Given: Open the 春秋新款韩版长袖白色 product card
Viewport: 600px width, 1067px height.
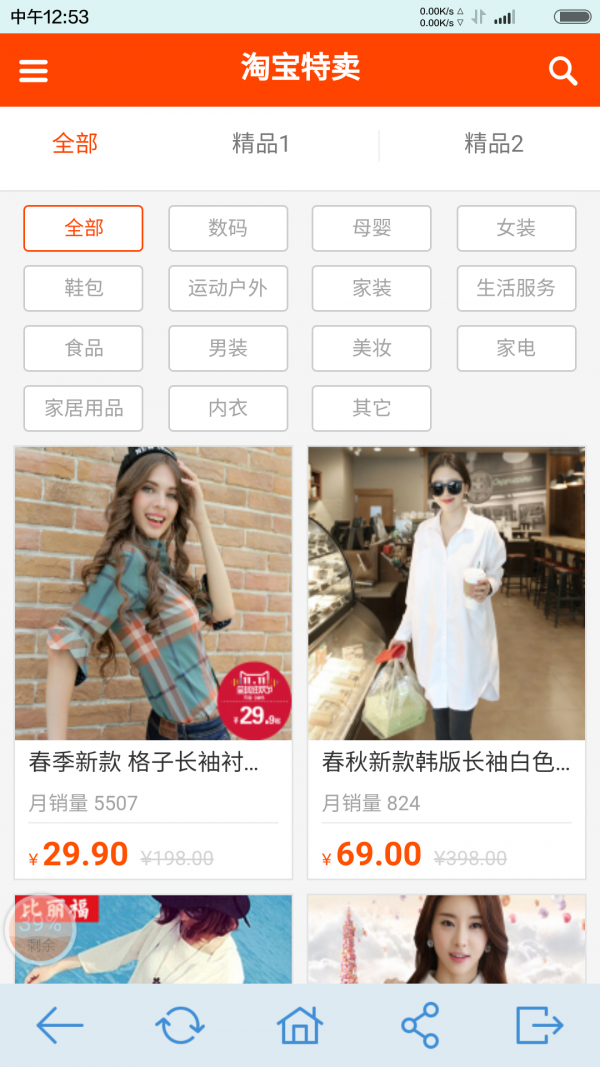Looking at the screenshot, I should coord(446,660).
